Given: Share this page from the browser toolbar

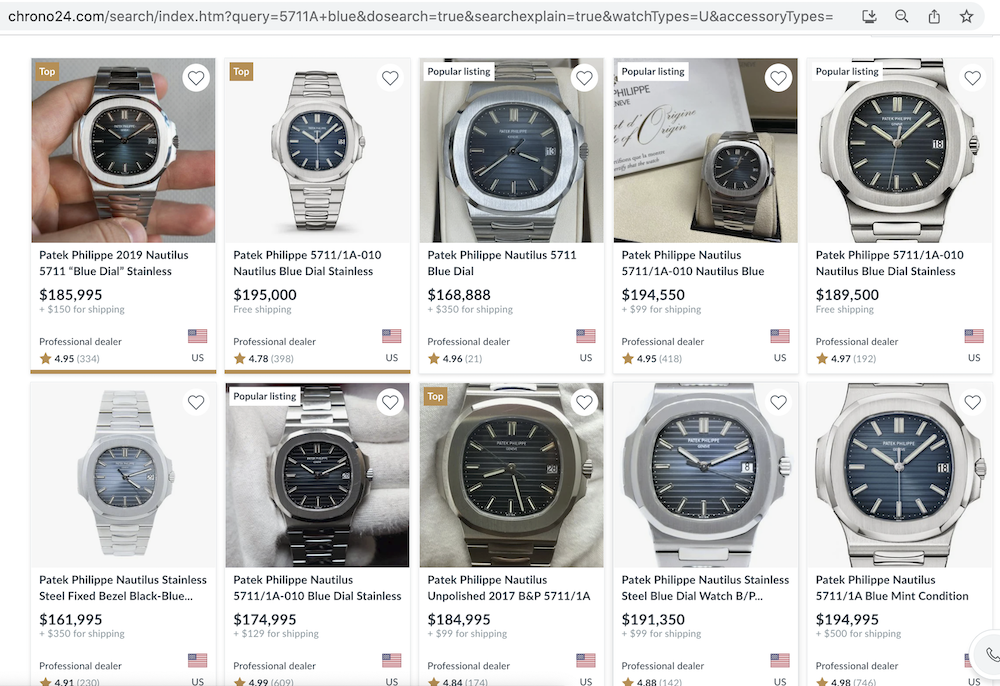Looking at the screenshot, I should coord(934,16).
